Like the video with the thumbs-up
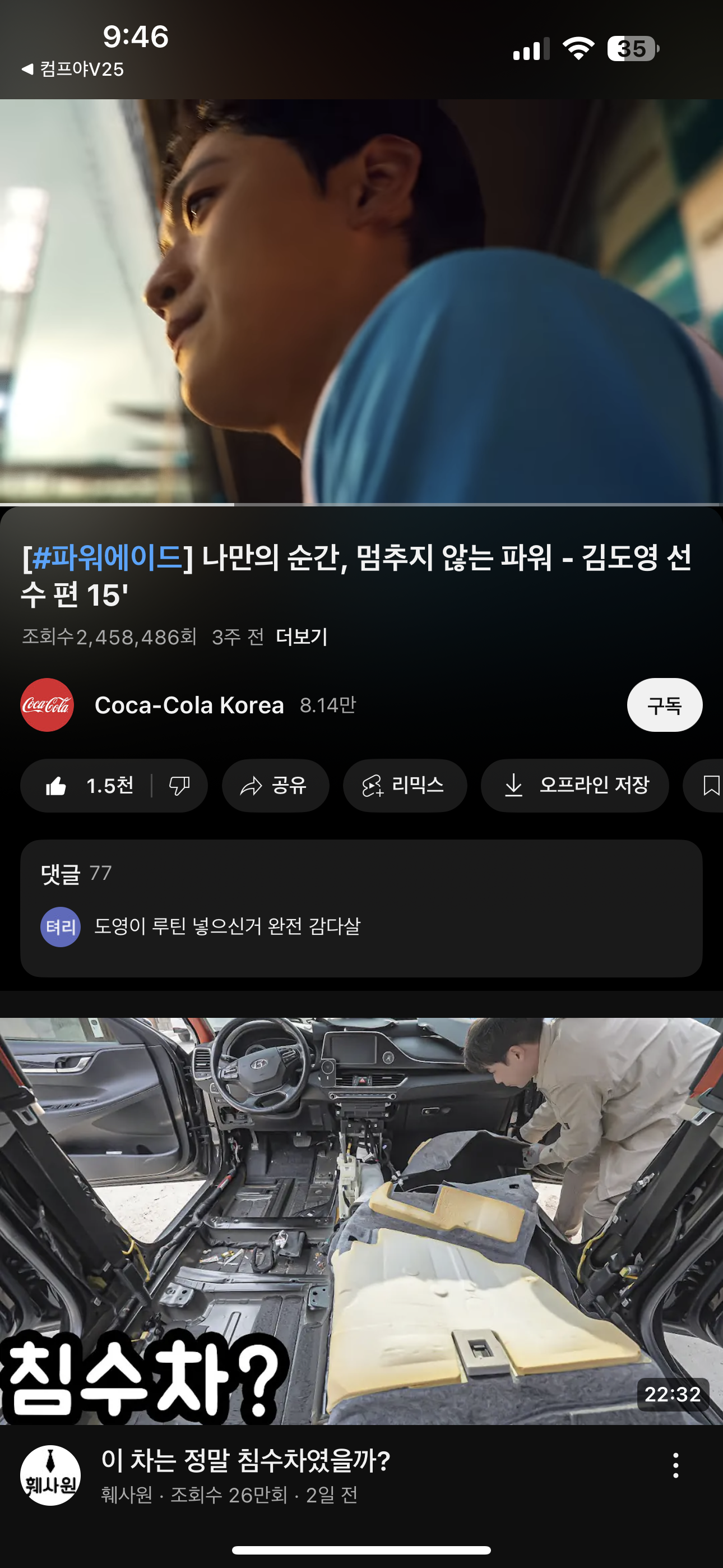The height and width of the screenshot is (1568, 723). point(87,786)
